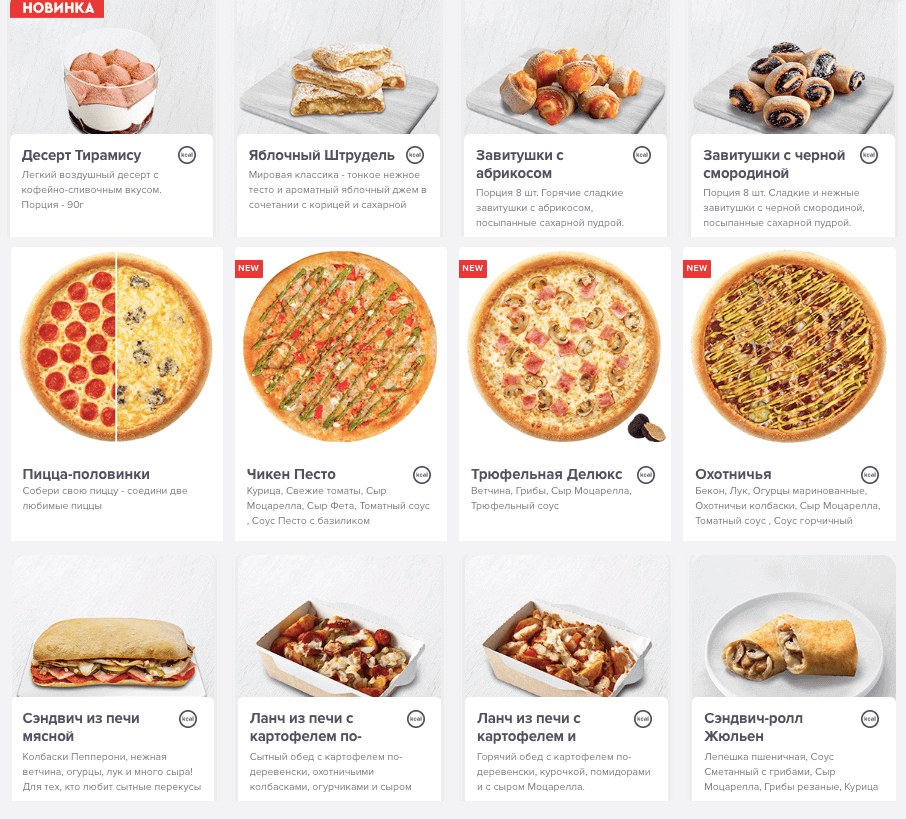Show kcal info for Завитушки с абрикосом
906x819 pixels.
coord(642,155)
